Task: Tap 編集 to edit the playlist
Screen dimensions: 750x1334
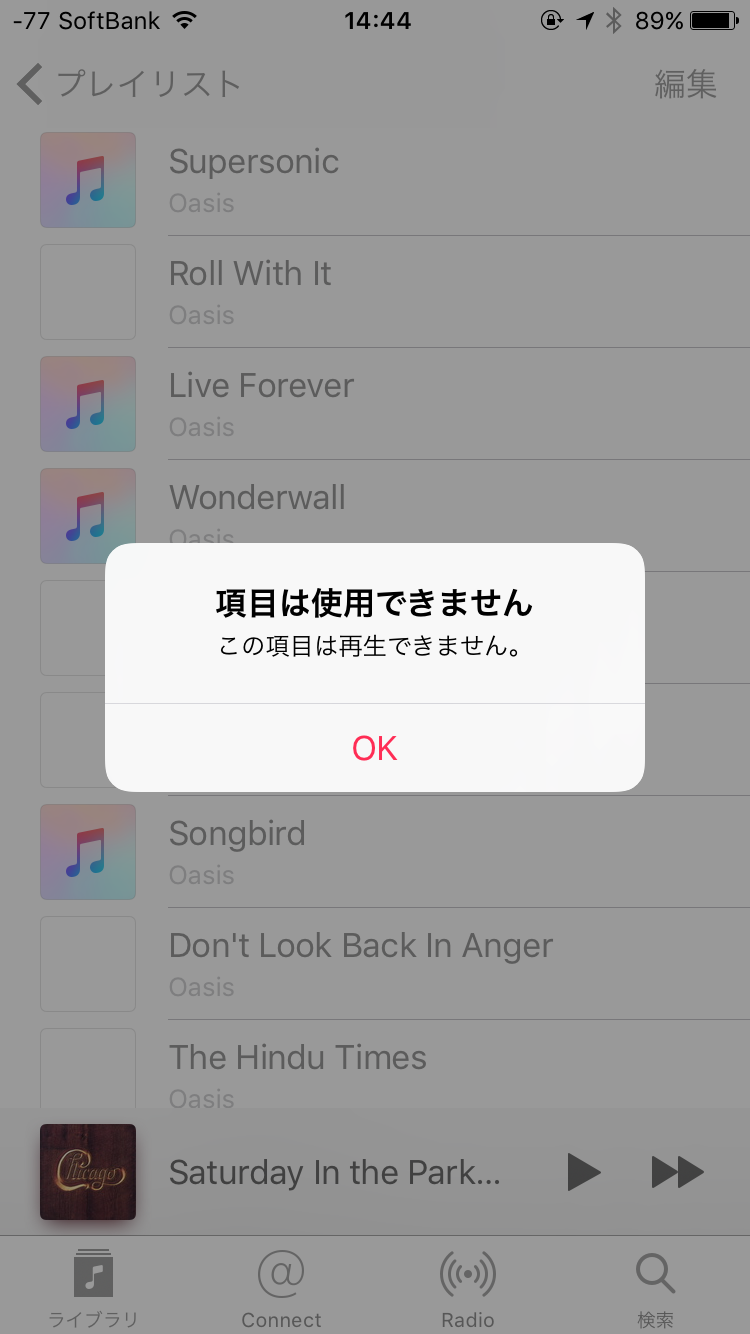Action: tap(685, 85)
